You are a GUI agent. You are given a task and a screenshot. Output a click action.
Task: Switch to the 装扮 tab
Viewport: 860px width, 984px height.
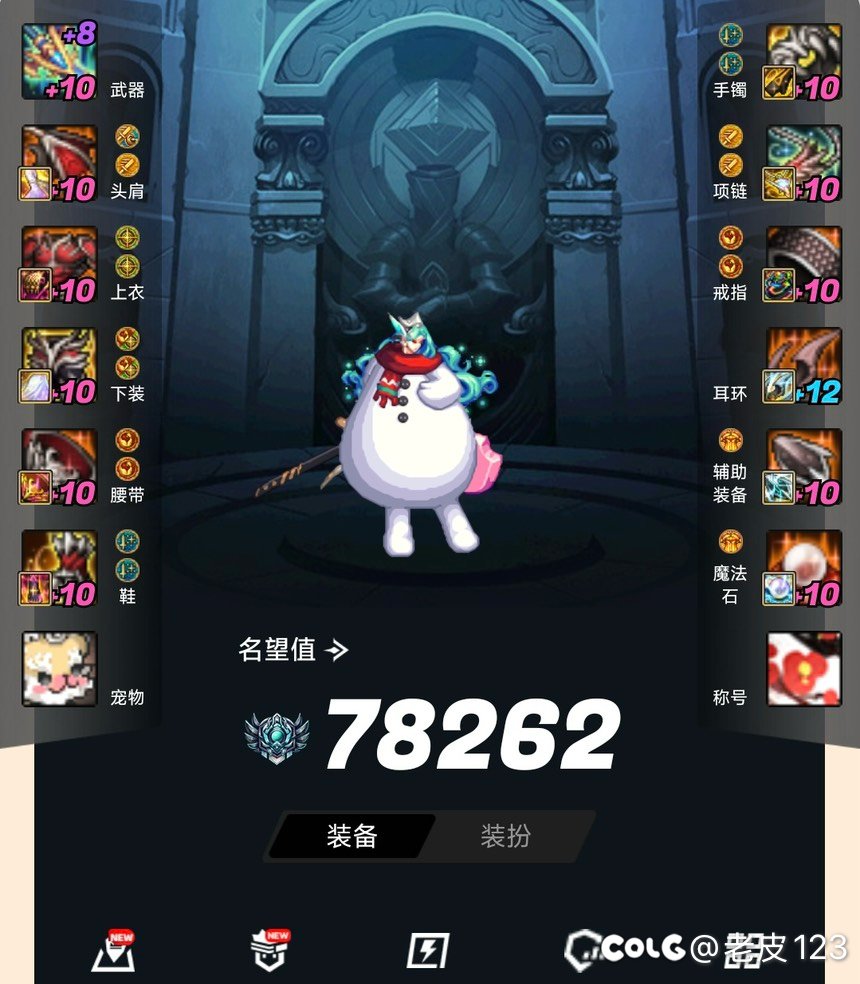(505, 836)
